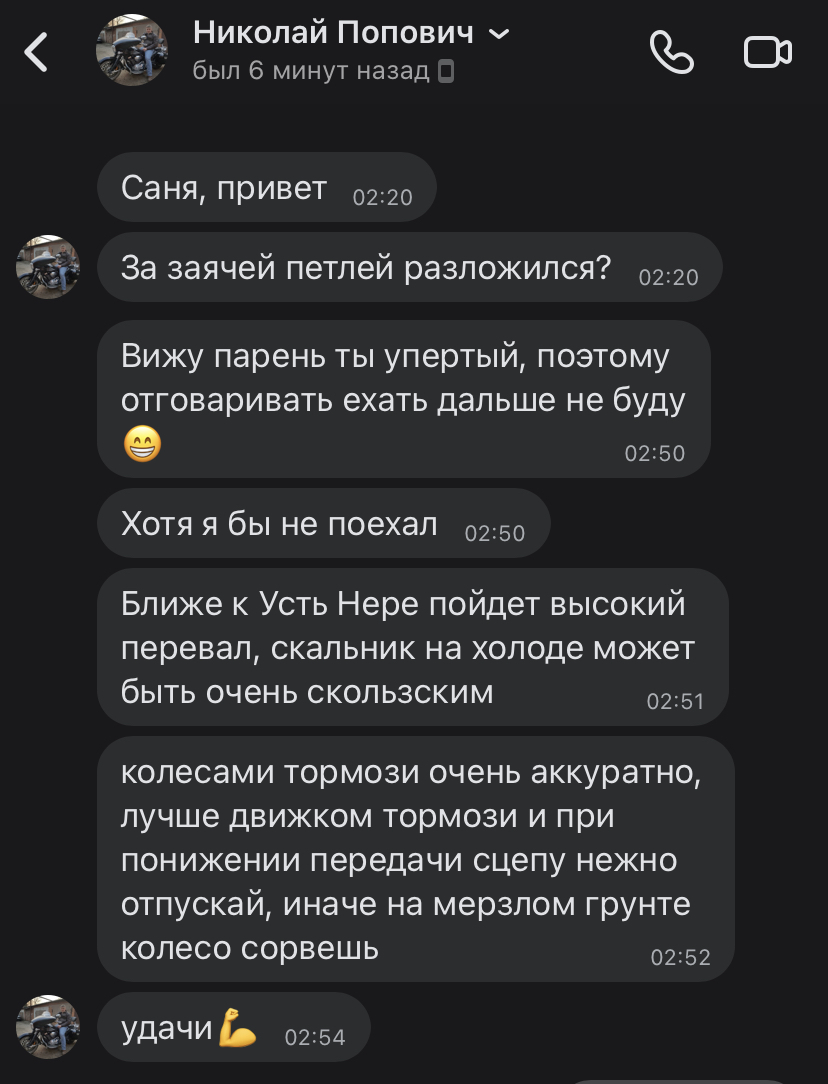Tap the avatar beside 'За заячей петлей разложился?'
Image resolution: width=828 pixels, height=1084 pixels.
pos(48,267)
